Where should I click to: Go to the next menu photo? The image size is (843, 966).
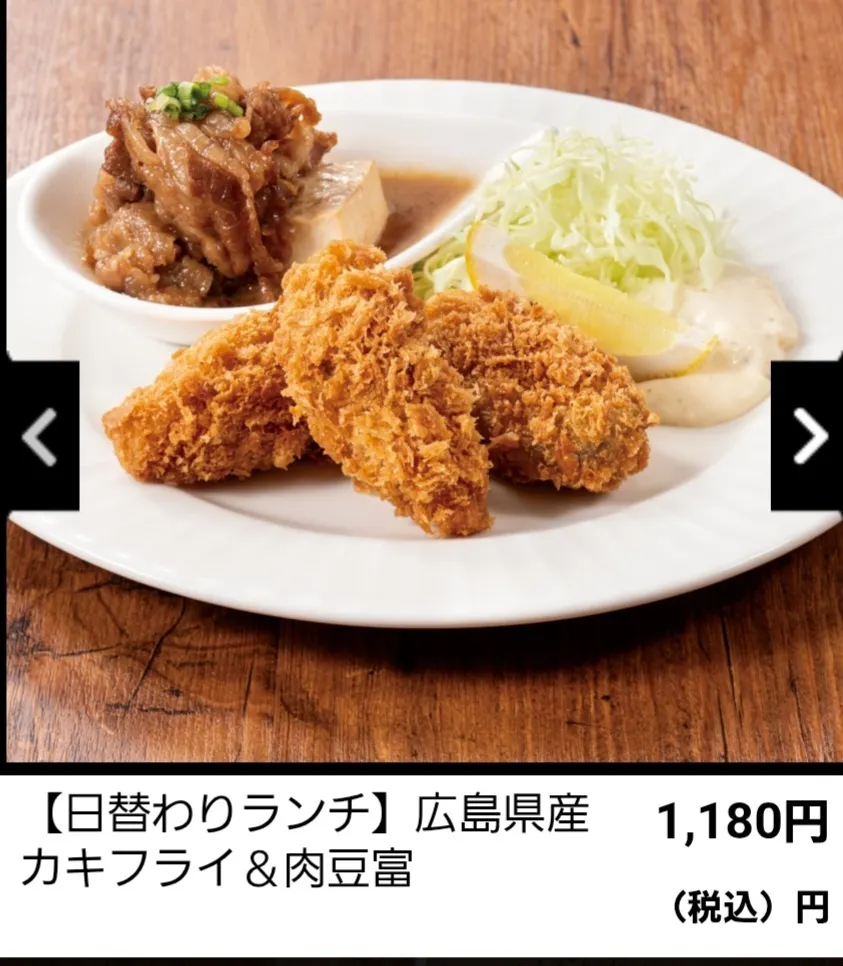806,436
